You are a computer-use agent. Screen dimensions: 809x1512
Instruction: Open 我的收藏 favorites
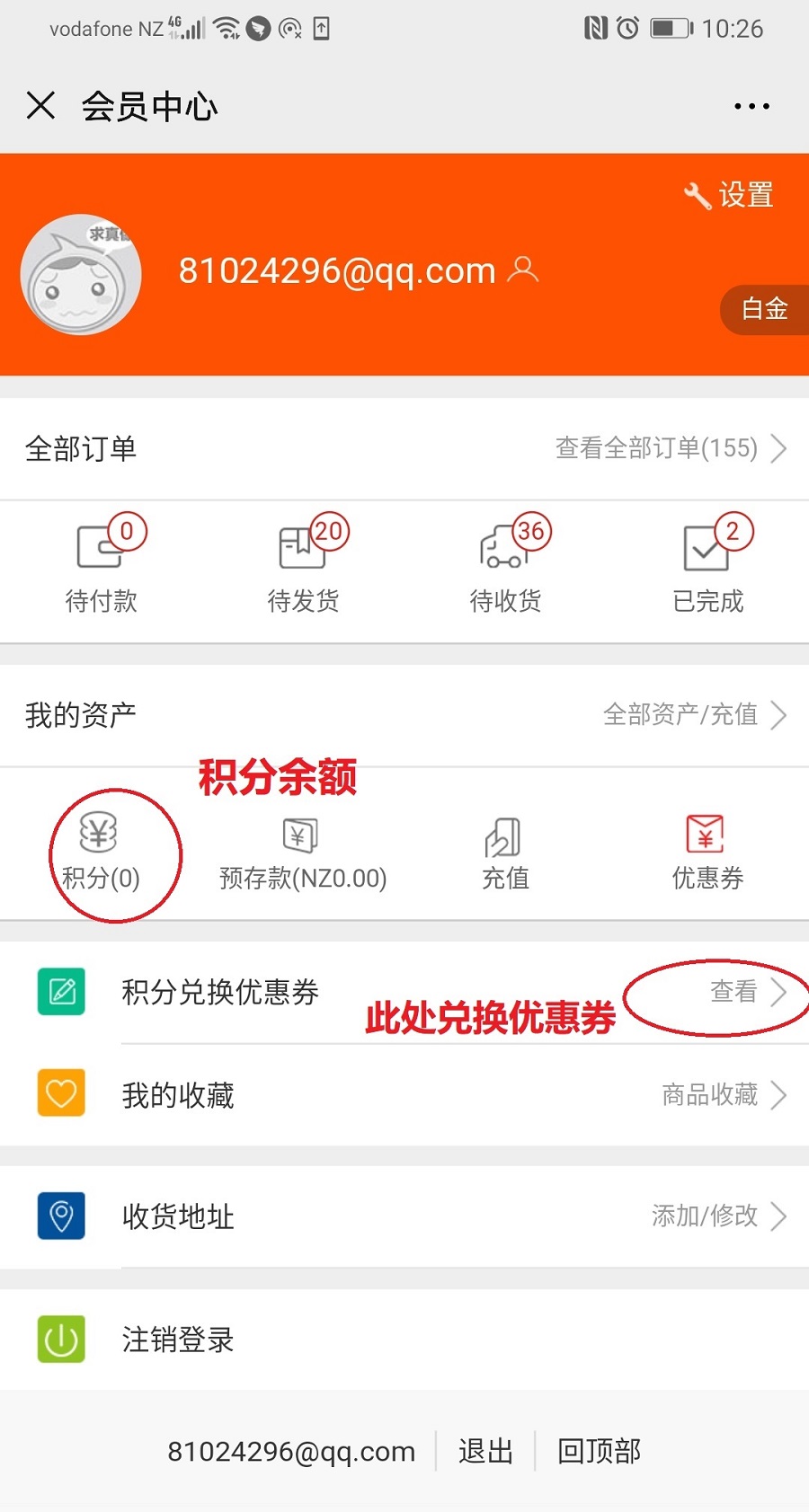pos(404,1094)
